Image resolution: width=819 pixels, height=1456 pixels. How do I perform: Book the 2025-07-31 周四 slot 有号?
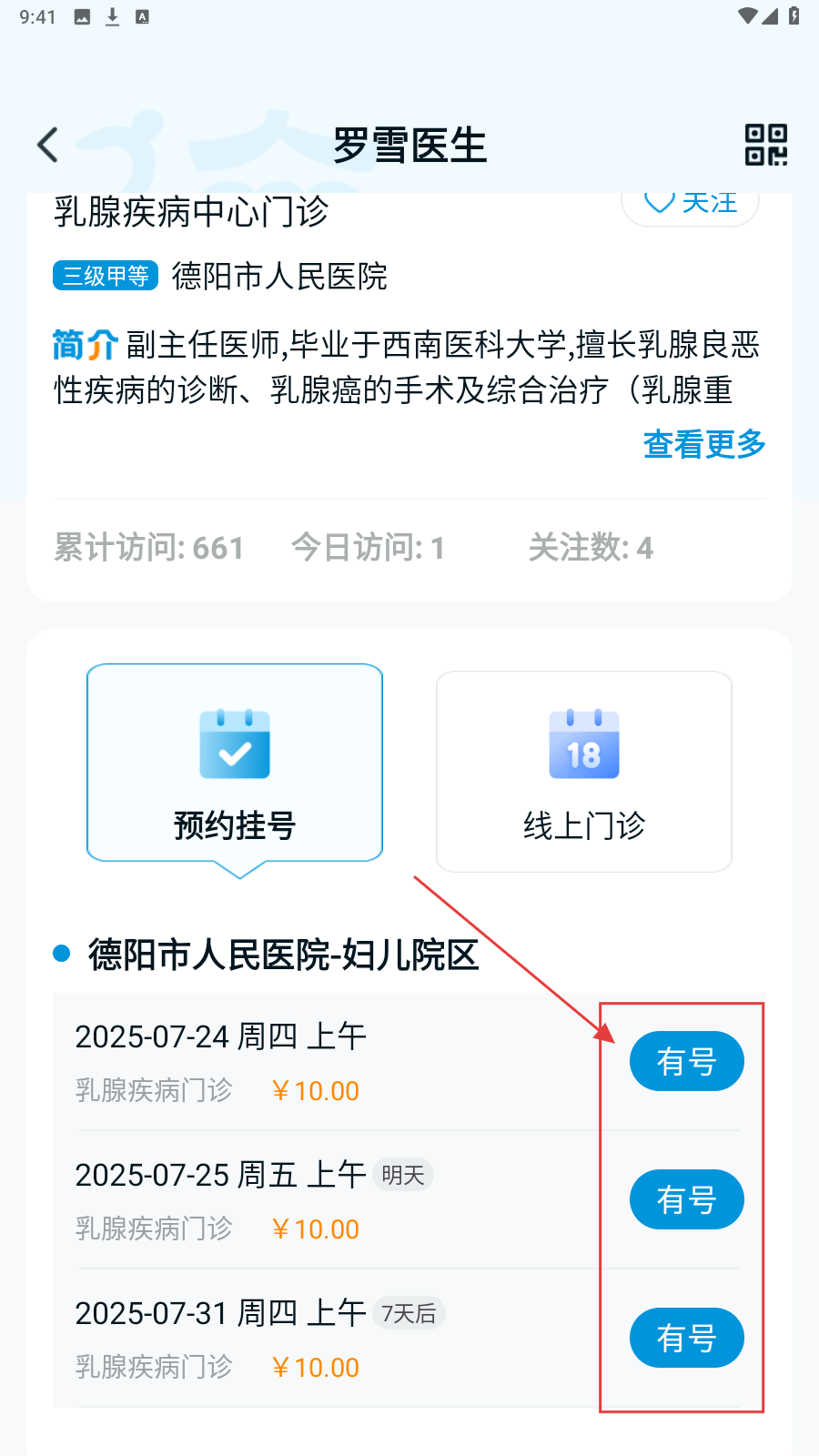click(686, 1338)
